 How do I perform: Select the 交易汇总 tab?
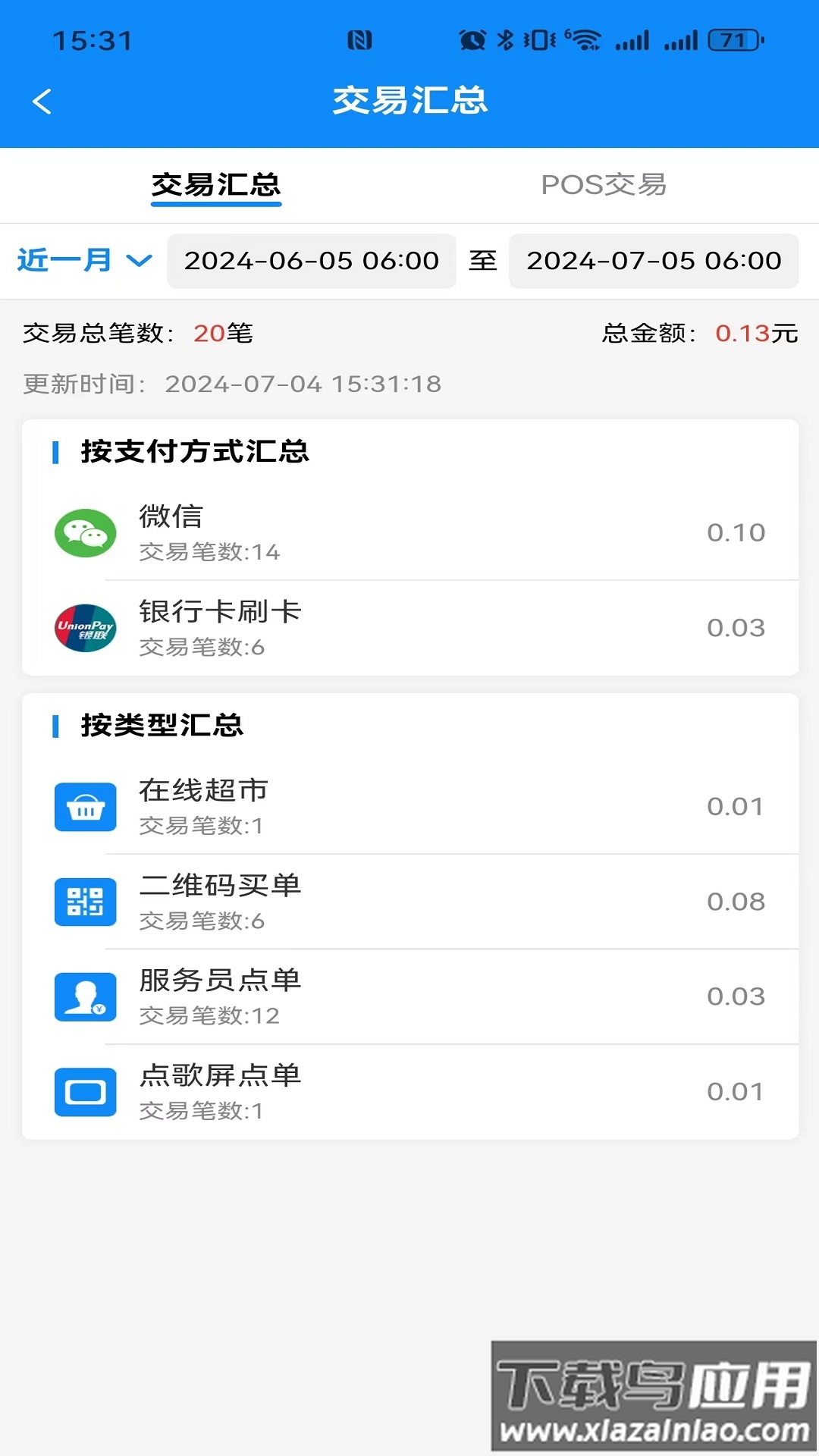(x=216, y=185)
